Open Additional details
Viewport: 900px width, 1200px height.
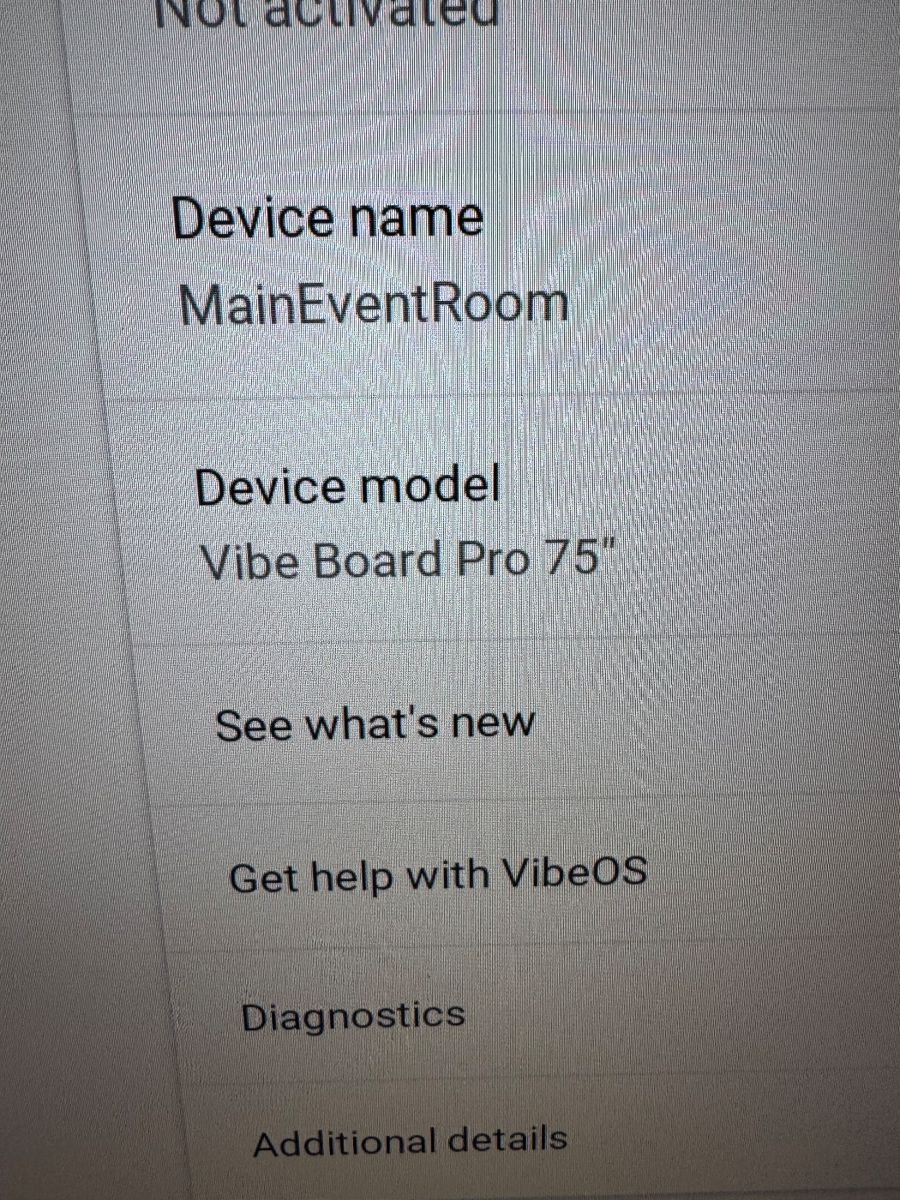[410, 1140]
